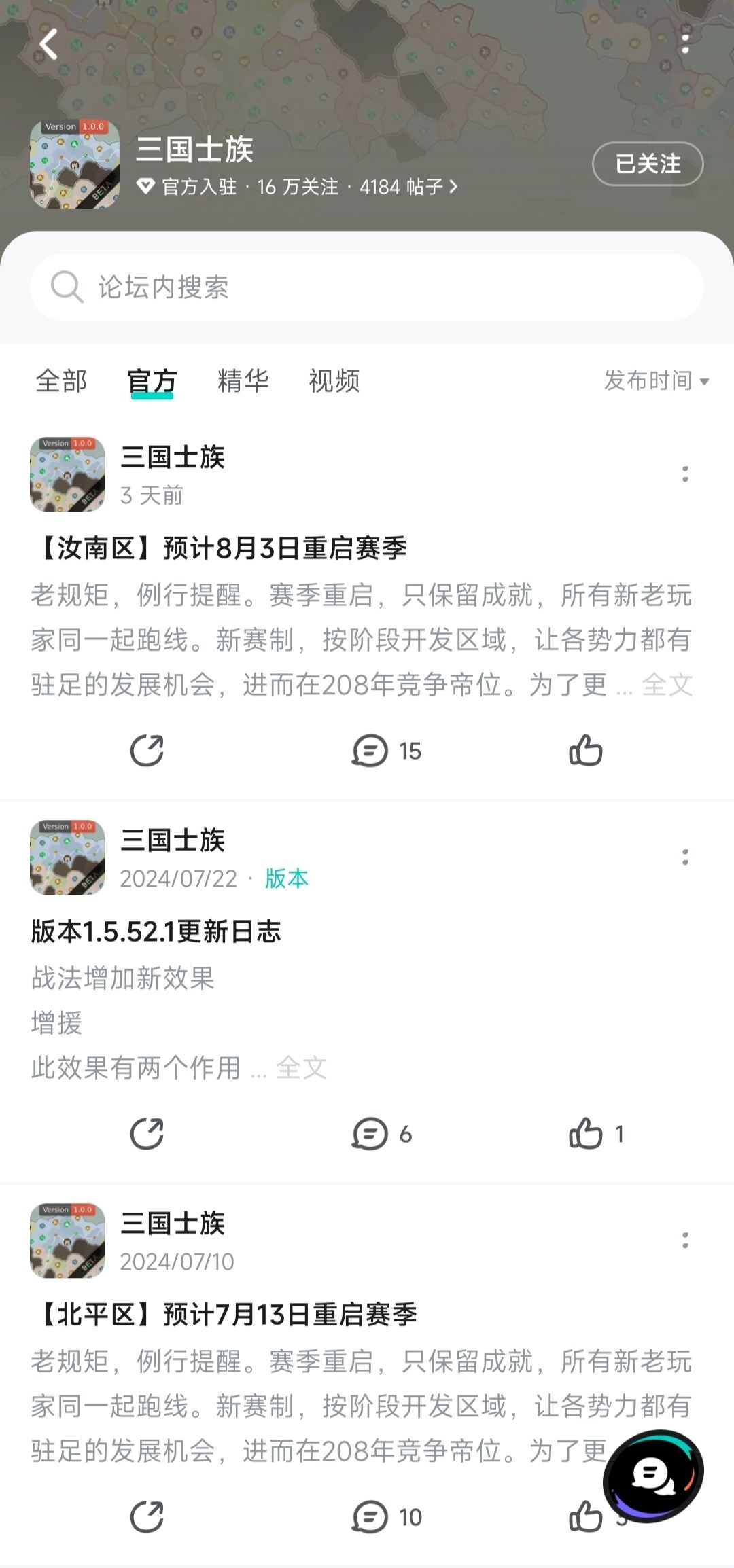Viewport: 734px width, 1568px height.
Task: Tap the 已关注 follow button
Action: 647,164
